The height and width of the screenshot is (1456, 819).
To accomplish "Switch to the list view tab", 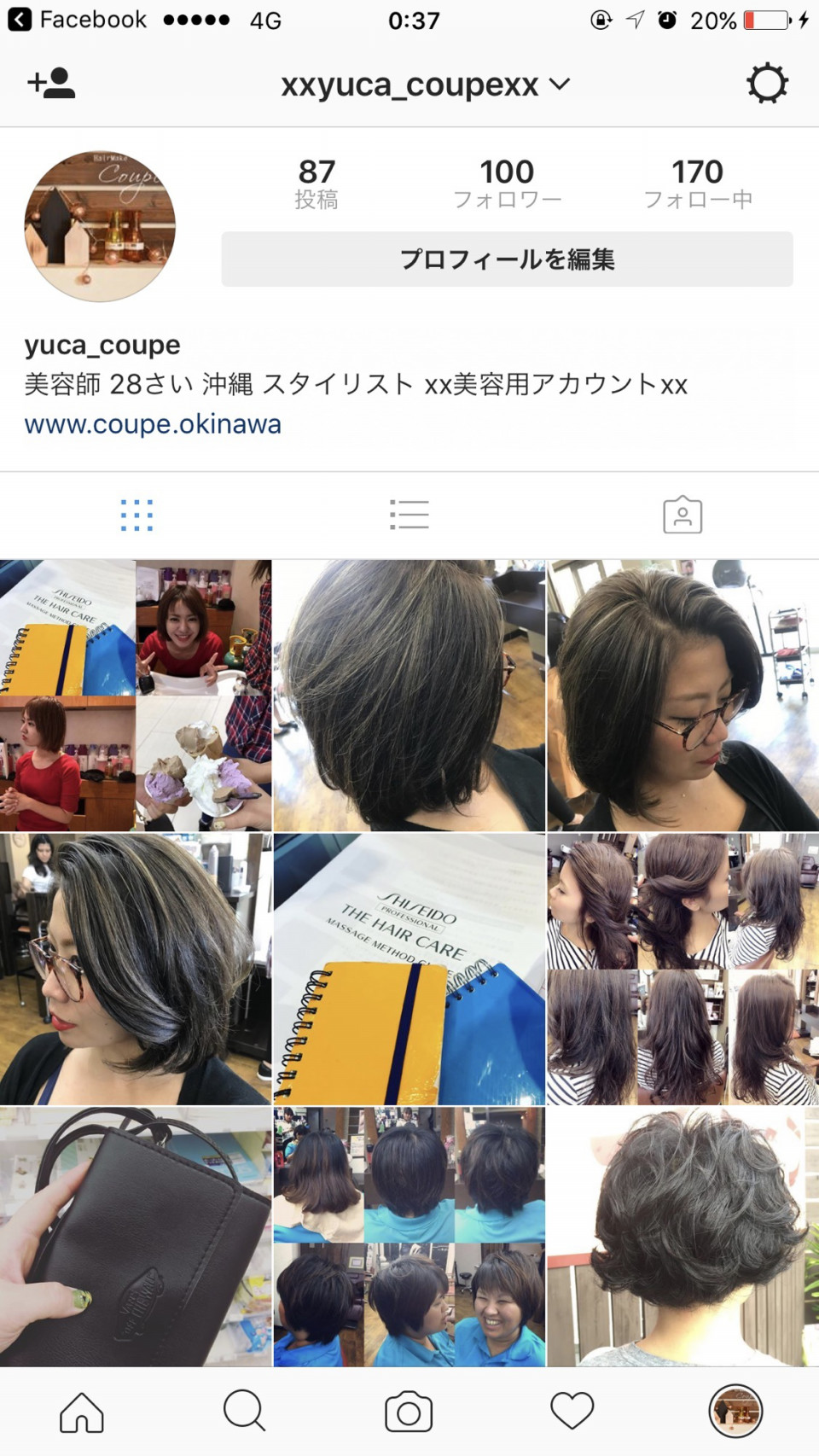I will pos(409,515).
